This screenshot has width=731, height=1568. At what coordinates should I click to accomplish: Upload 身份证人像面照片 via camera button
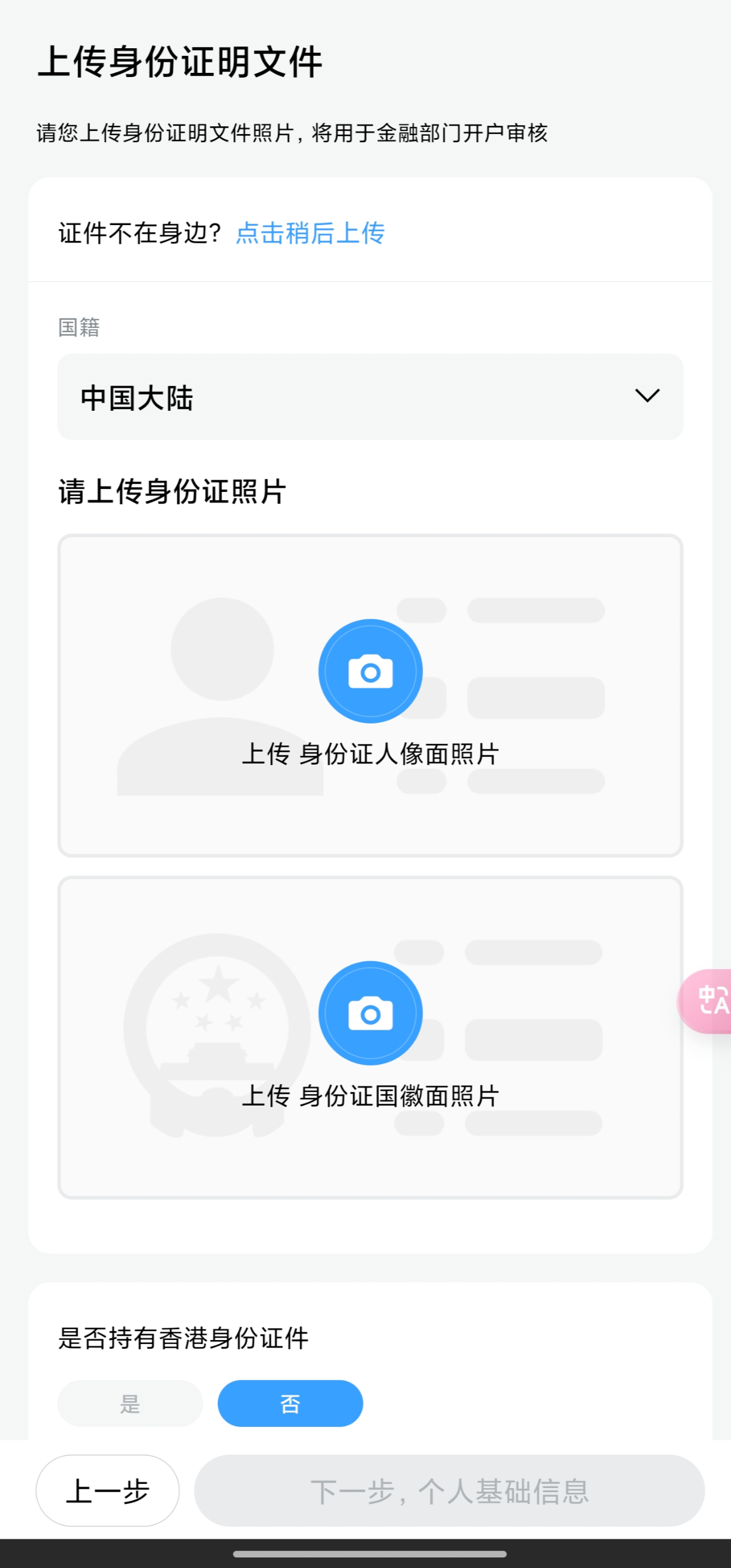370,671
